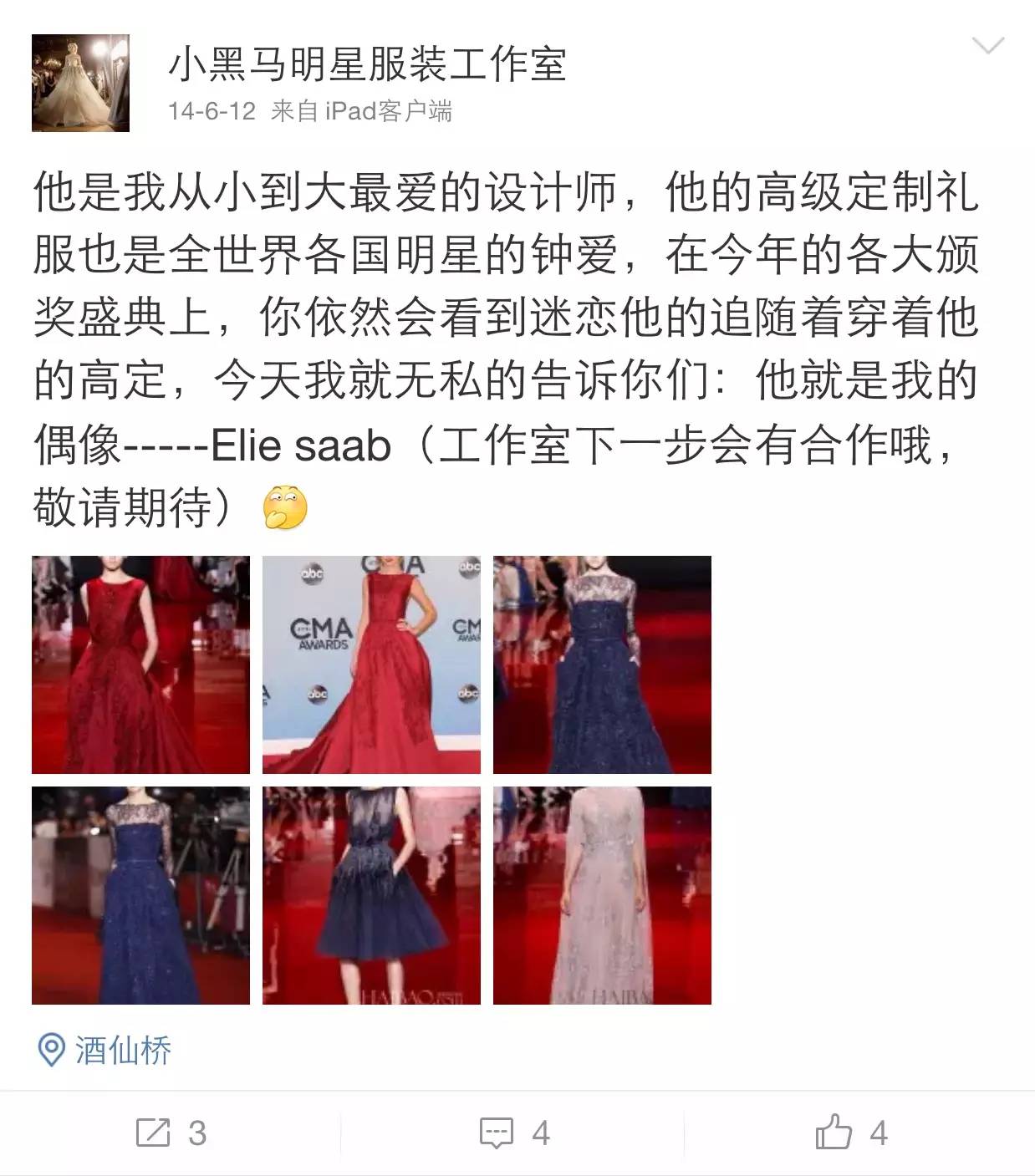The image size is (1035, 1176).
Task: Open the comments on this post
Action: tap(516, 1133)
